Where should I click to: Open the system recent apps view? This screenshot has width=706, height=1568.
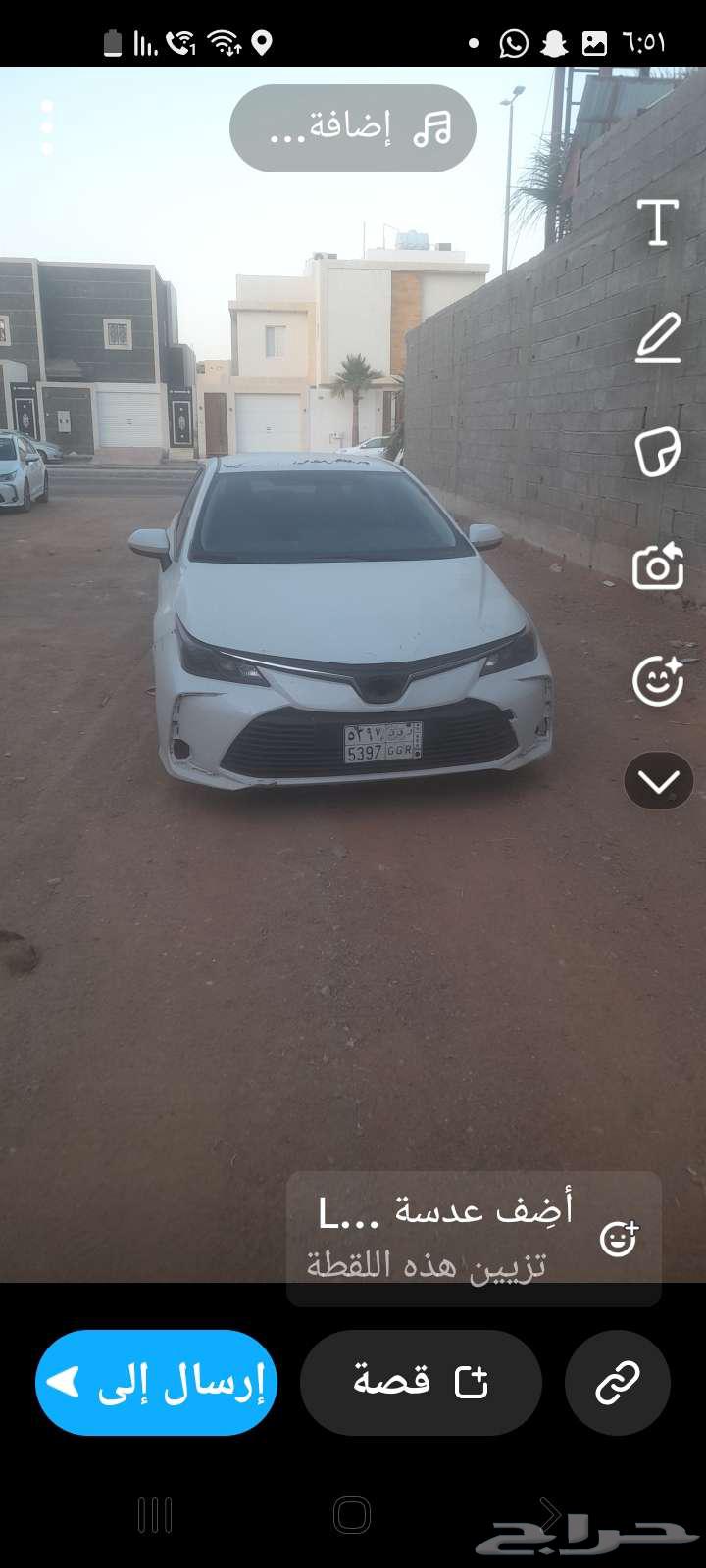coord(155,1515)
